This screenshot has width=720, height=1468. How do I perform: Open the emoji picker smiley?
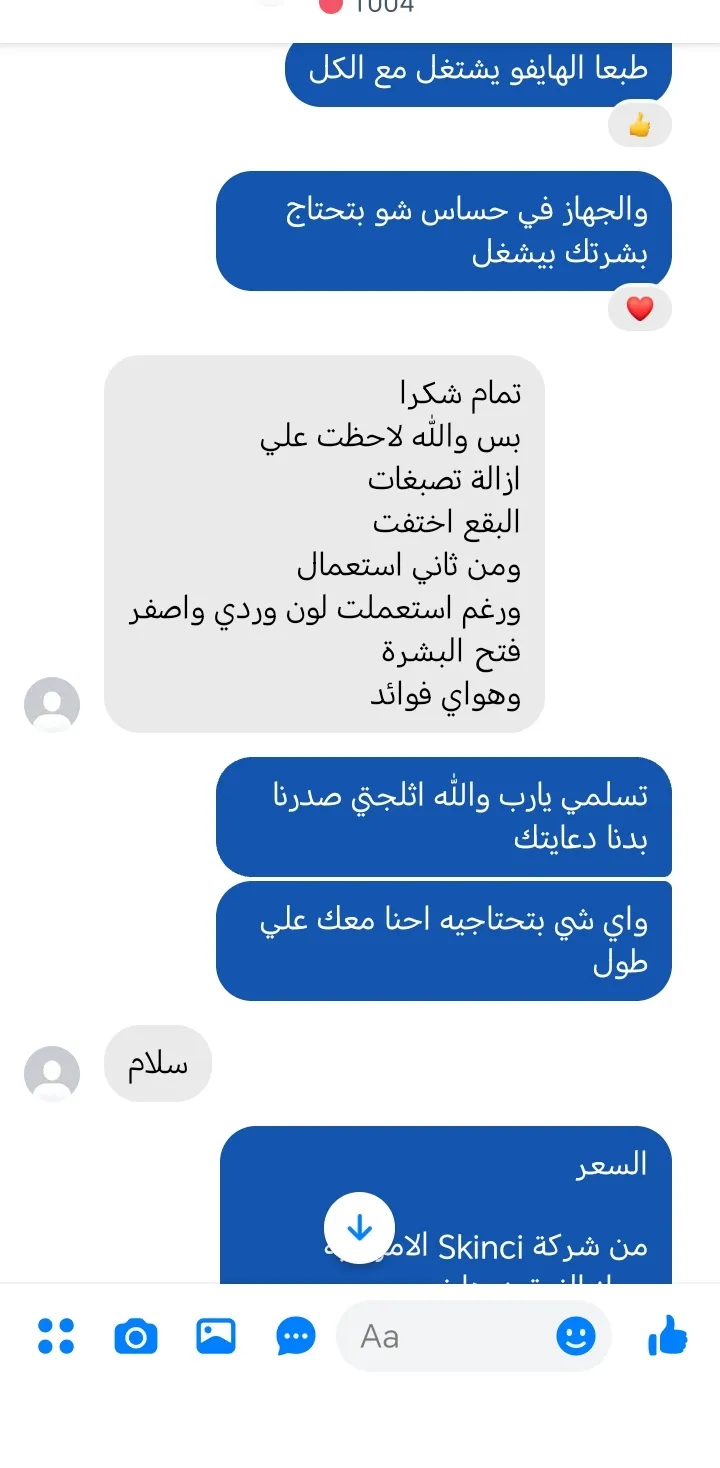click(x=575, y=1336)
